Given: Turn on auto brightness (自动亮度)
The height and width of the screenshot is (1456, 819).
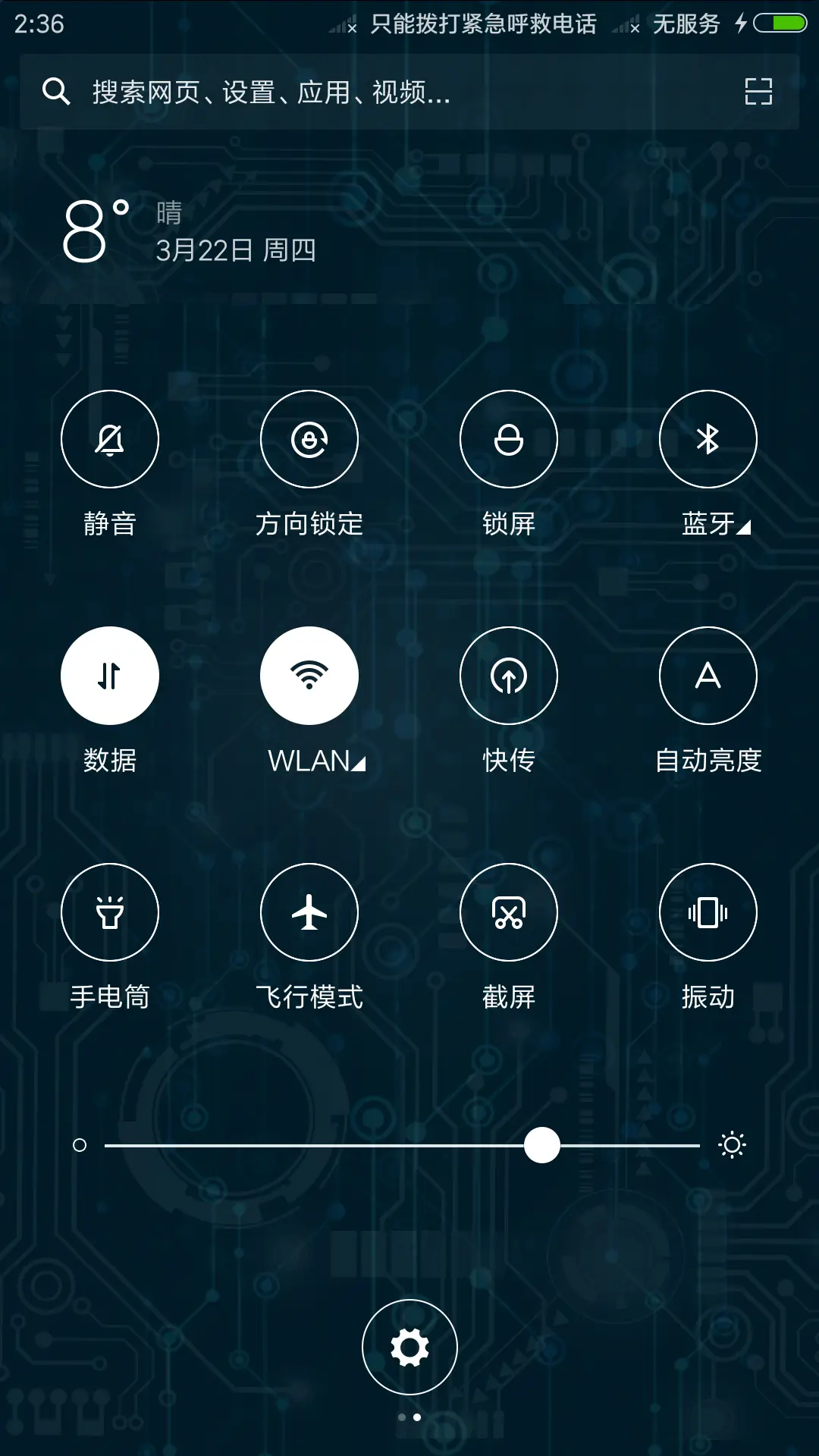Looking at the screenshot, I should (708, 676).
